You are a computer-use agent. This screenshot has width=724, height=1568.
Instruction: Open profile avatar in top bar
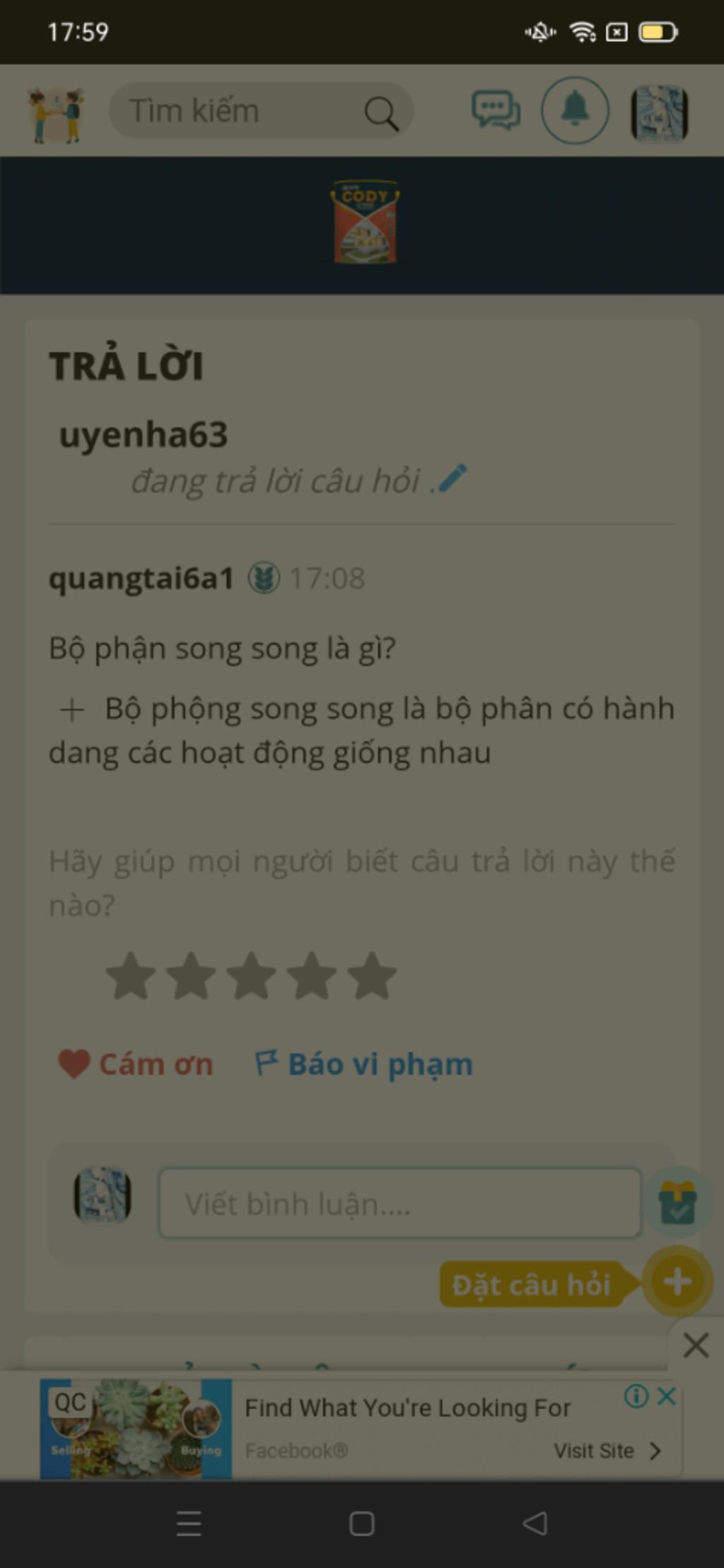(x=659, y=112)
